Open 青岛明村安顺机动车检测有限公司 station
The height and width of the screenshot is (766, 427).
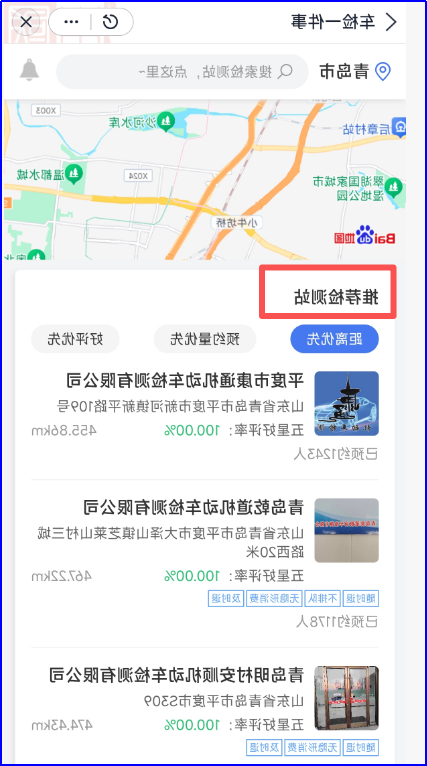(x=205, y=709)
